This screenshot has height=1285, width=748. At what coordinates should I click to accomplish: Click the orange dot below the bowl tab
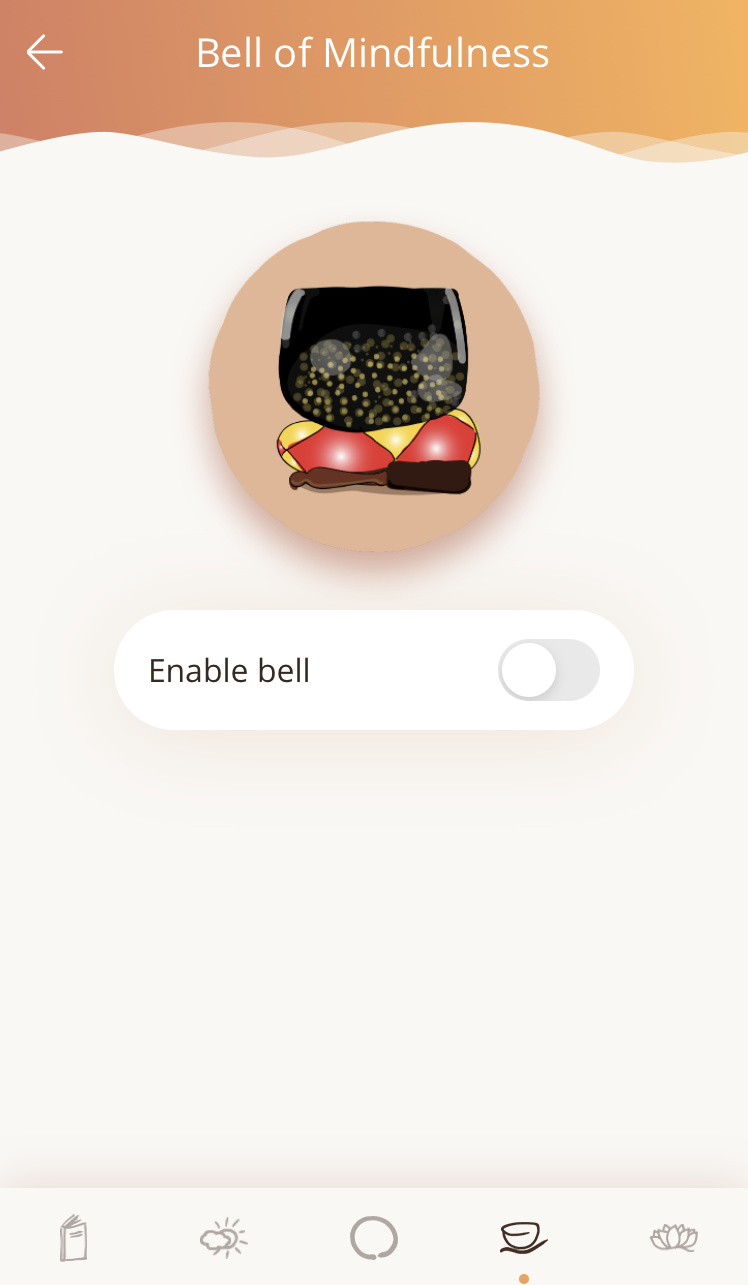[x=523, y=1277]
